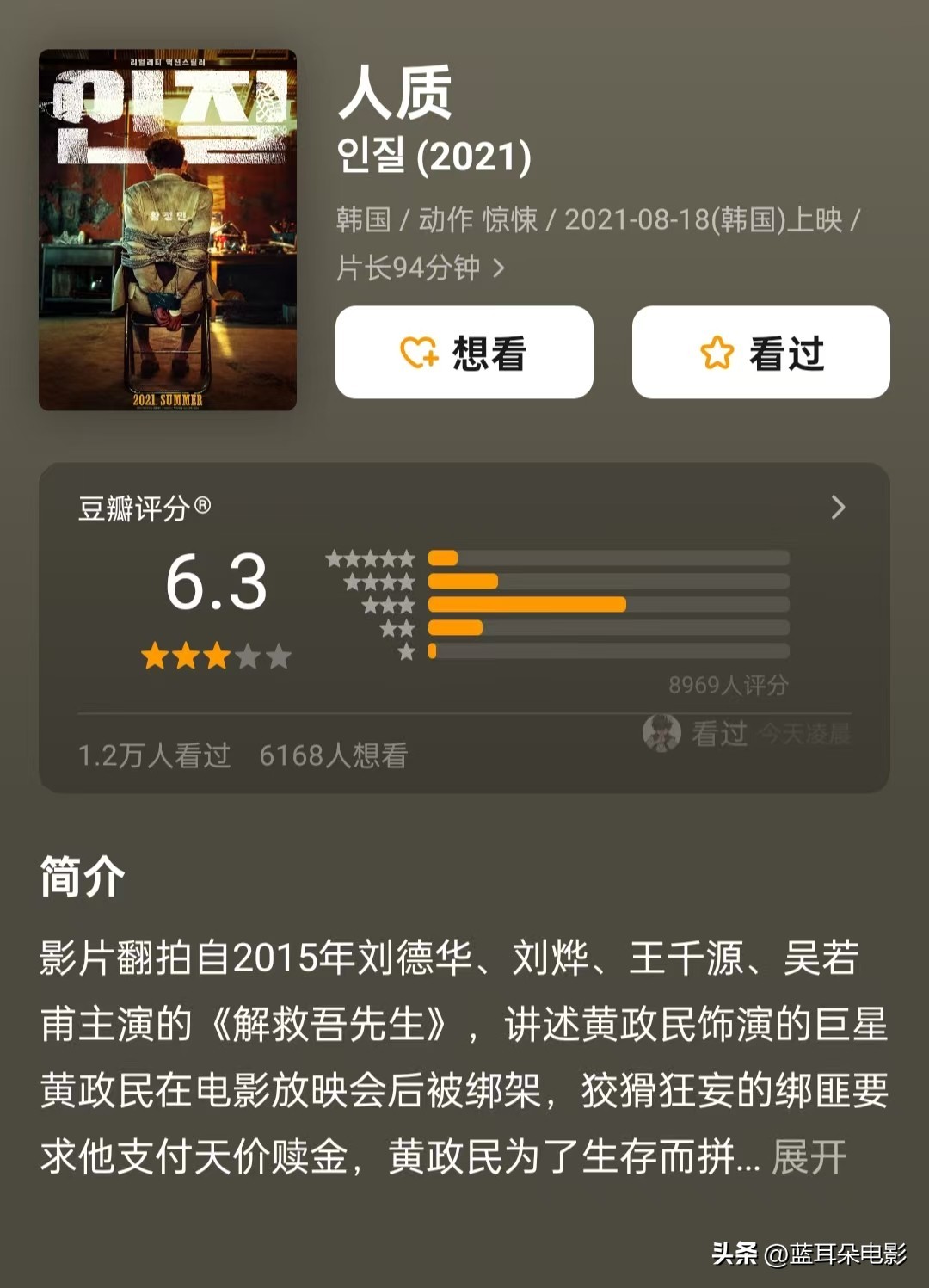Open the 豆瓣评分 rating details chevron
929x1288 pixels.
838,508
